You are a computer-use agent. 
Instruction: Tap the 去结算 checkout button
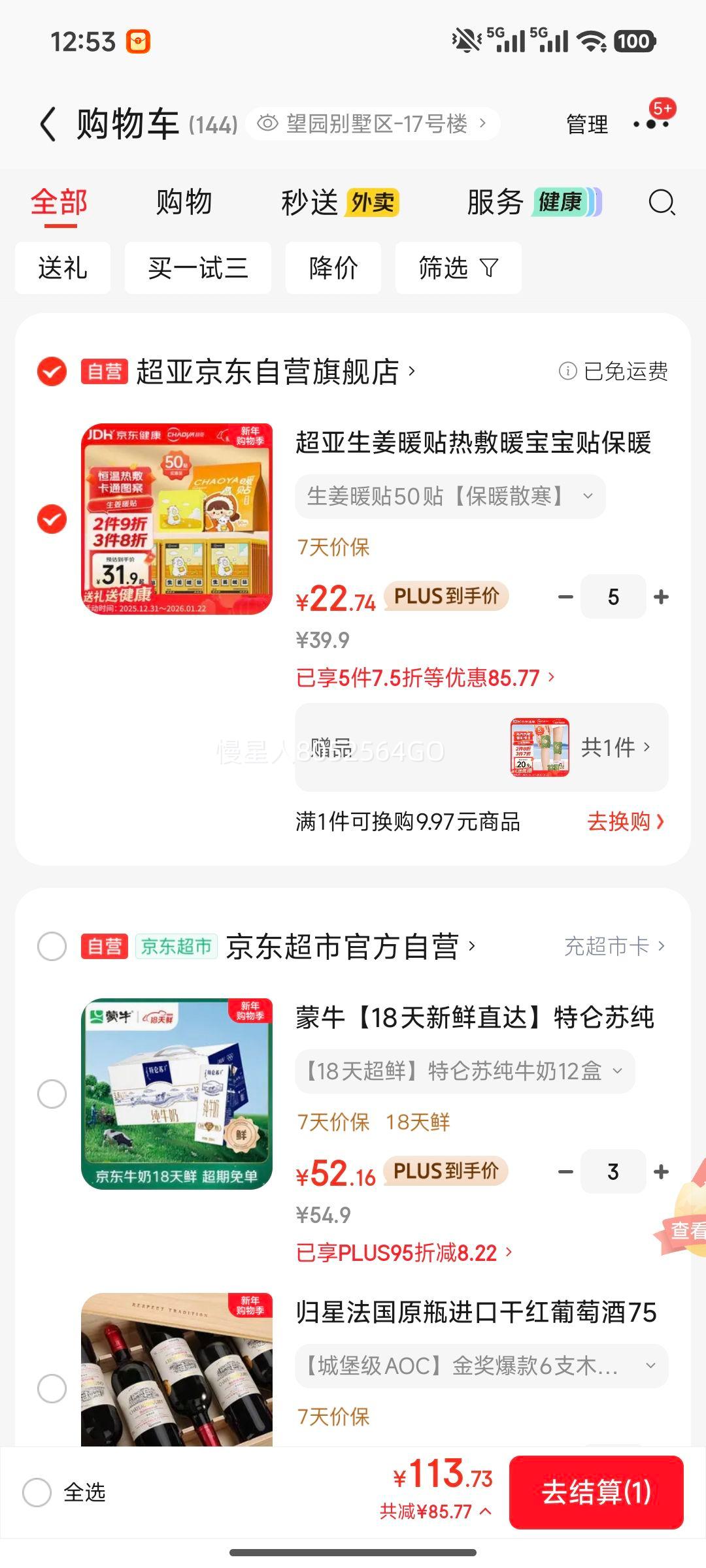tap(599, 1492)
